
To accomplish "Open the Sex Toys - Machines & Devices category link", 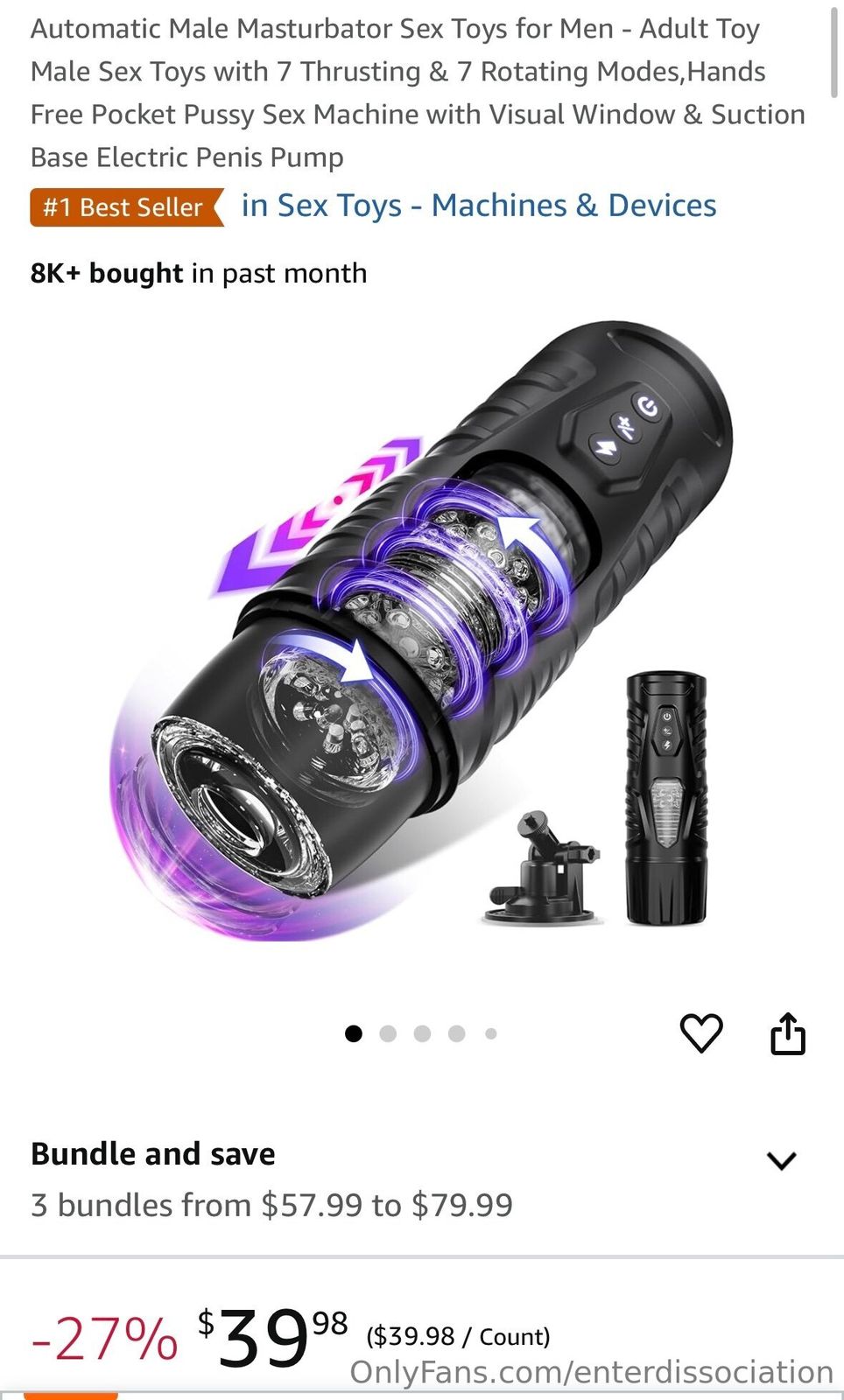I will tap(479, 206).
